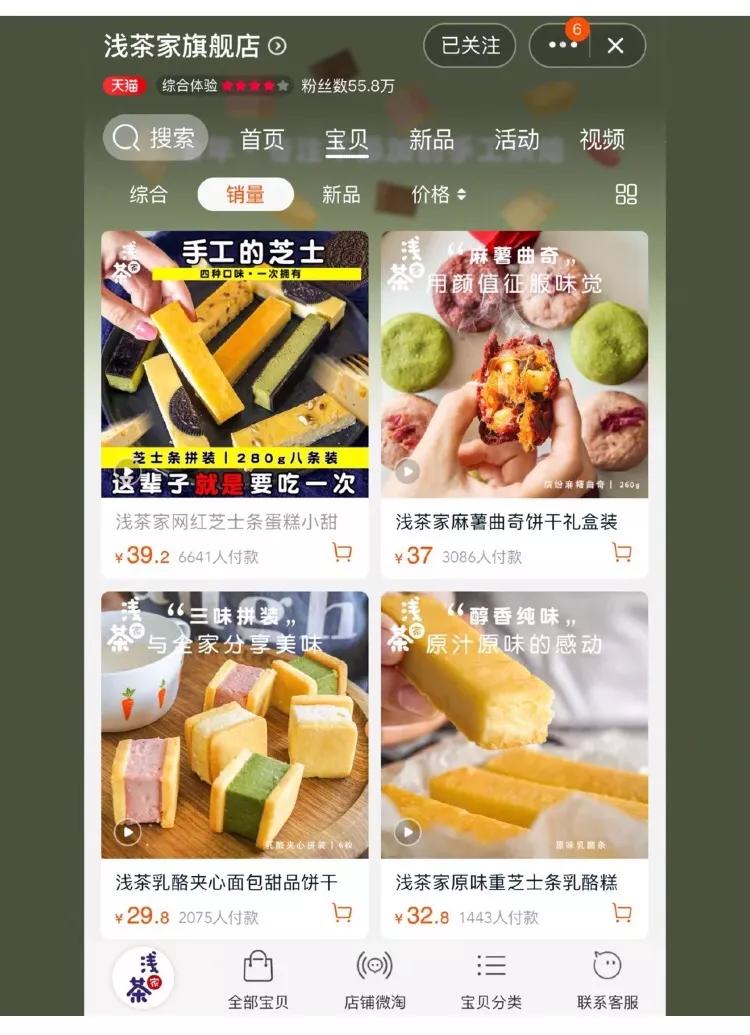
Task: Open 全部宝贝 shopping bag icon
Action: [257, 967]
